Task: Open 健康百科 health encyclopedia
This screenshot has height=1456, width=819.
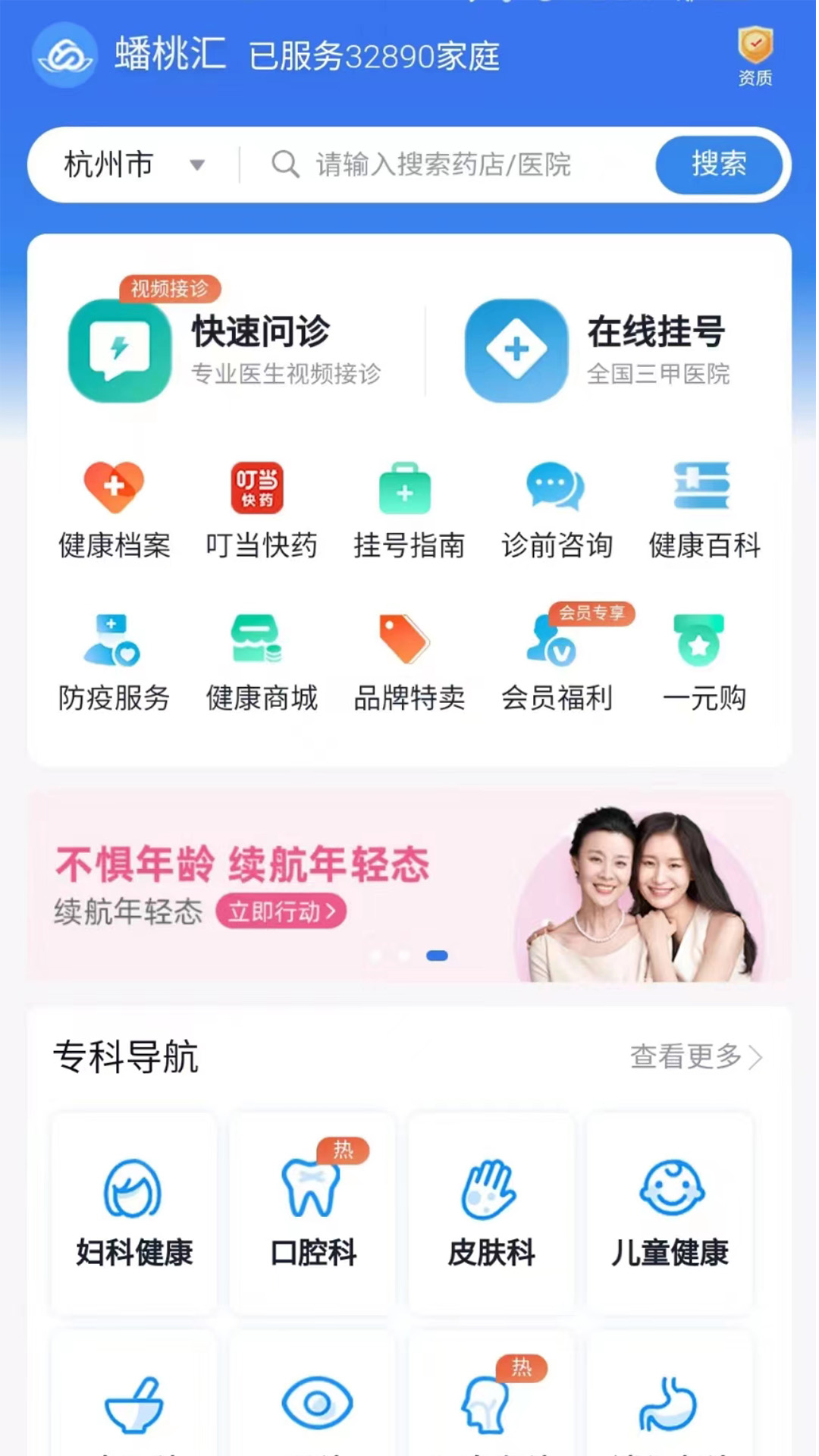Action: point(704,510)
